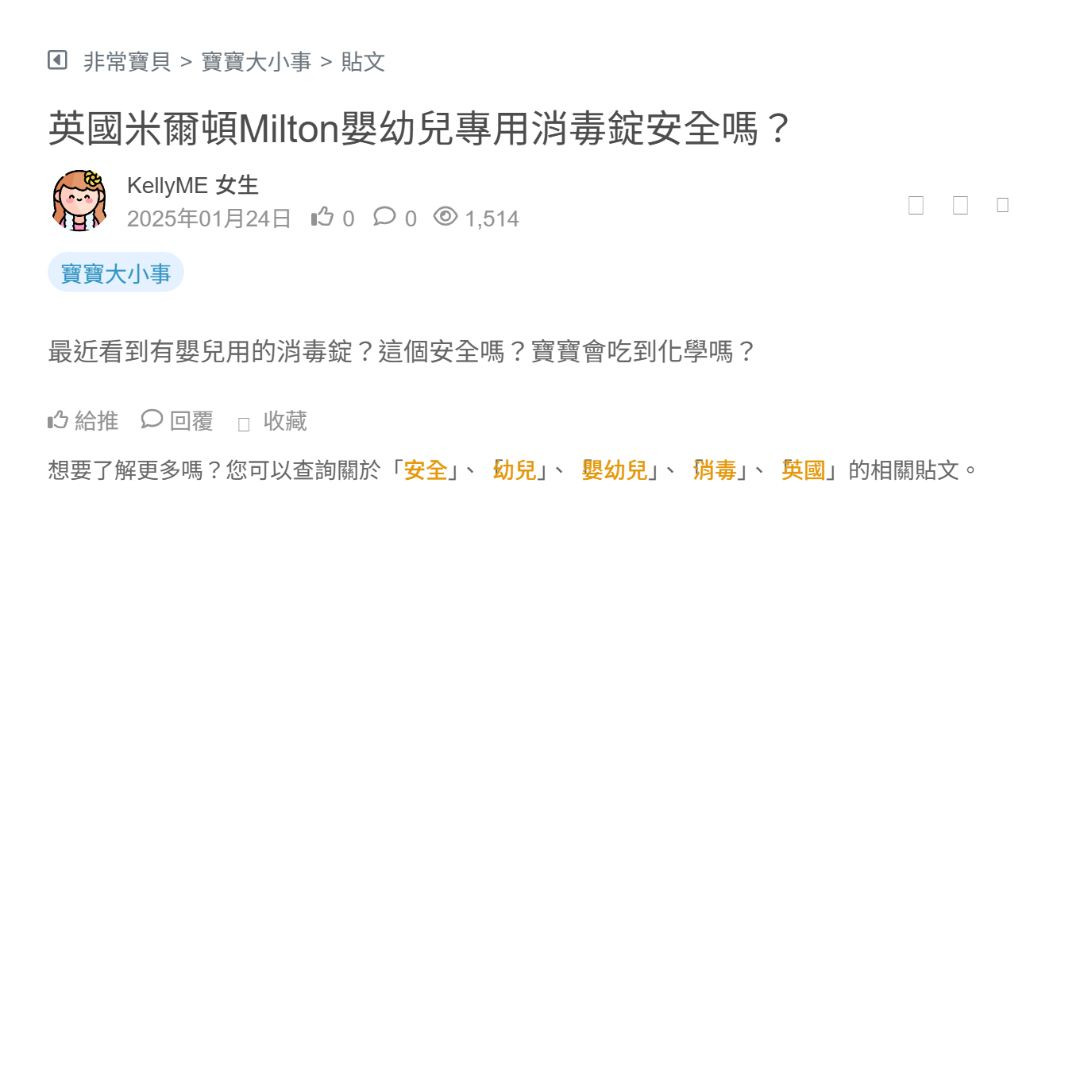The width and height of the screenshot is (1080, 1080).
Task: Search related posts for 安全
Action: coord(425,470)
